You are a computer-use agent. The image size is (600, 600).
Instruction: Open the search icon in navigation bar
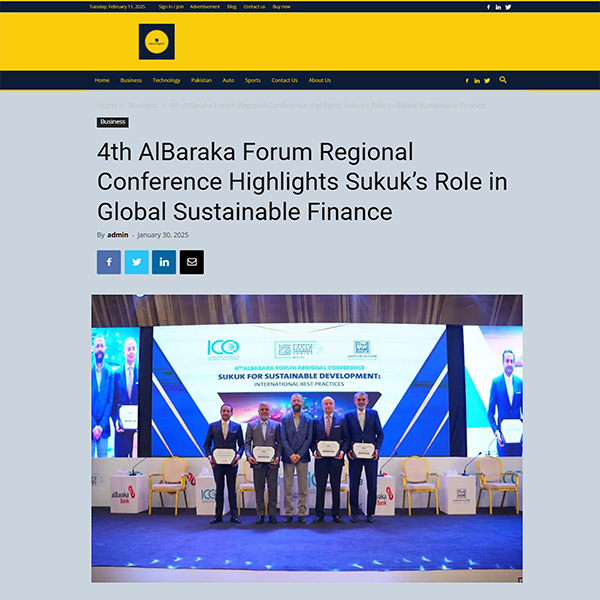pyautogui.click(x=503, y=80)
